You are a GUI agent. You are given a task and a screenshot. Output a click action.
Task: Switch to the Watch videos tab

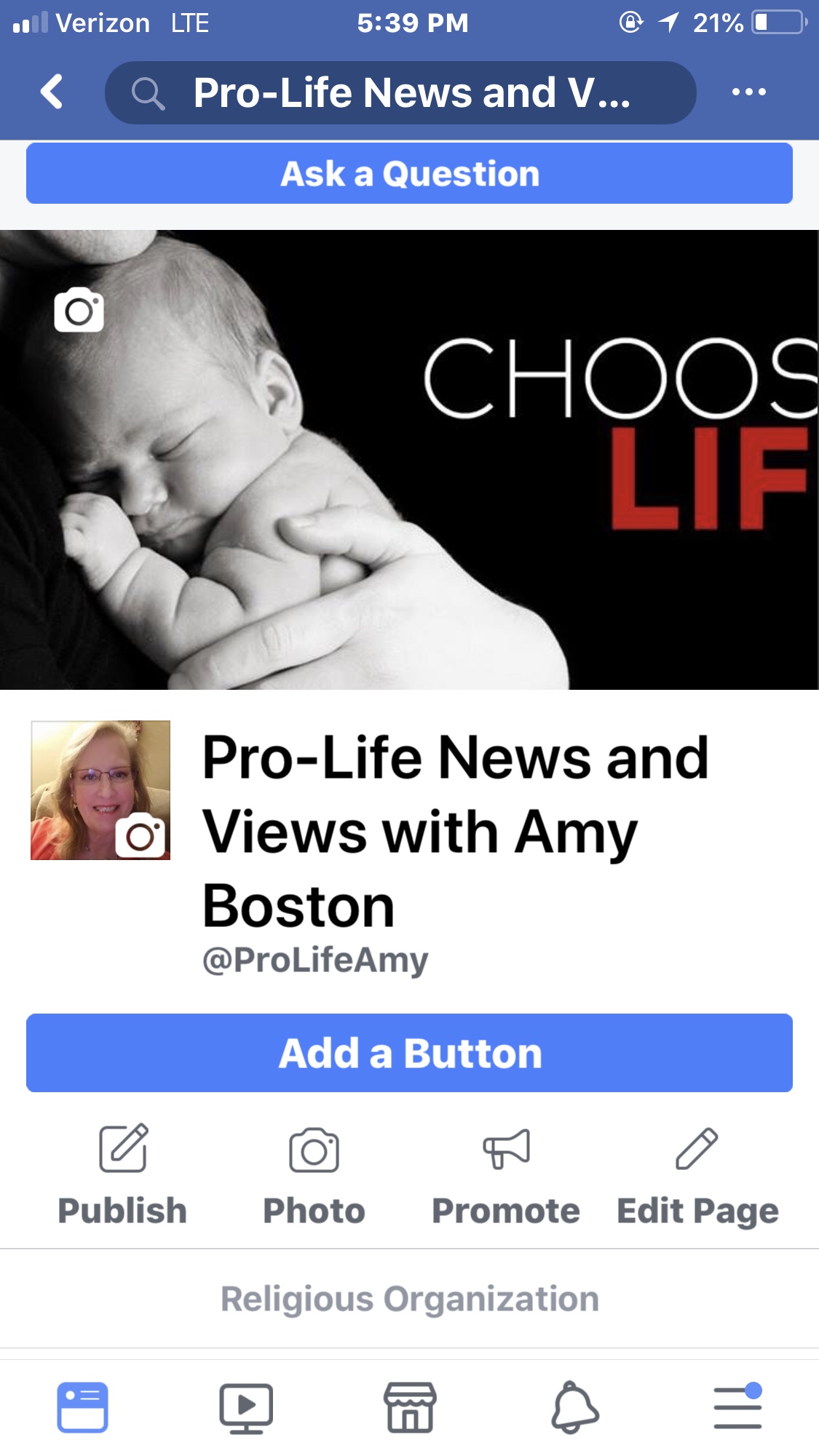(x=246, y=1407)
